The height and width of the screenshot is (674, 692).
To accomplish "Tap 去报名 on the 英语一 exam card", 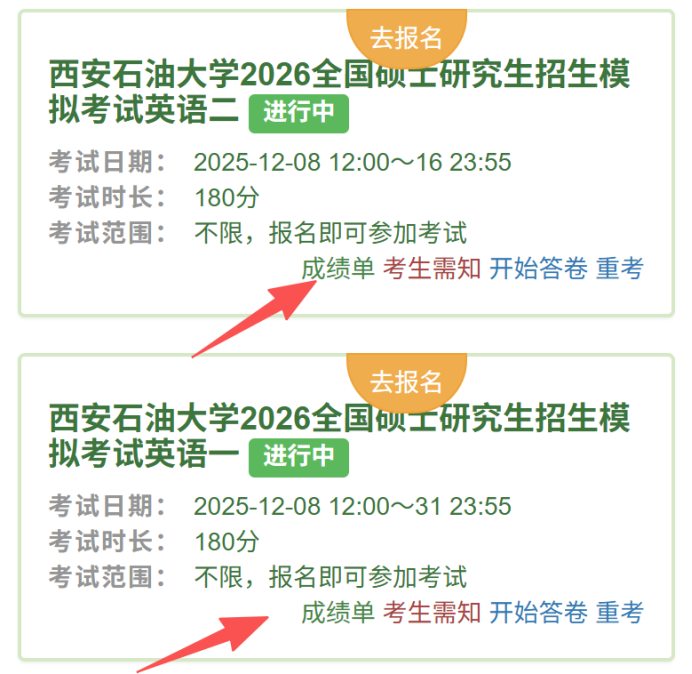I will [x=406, y=382].
